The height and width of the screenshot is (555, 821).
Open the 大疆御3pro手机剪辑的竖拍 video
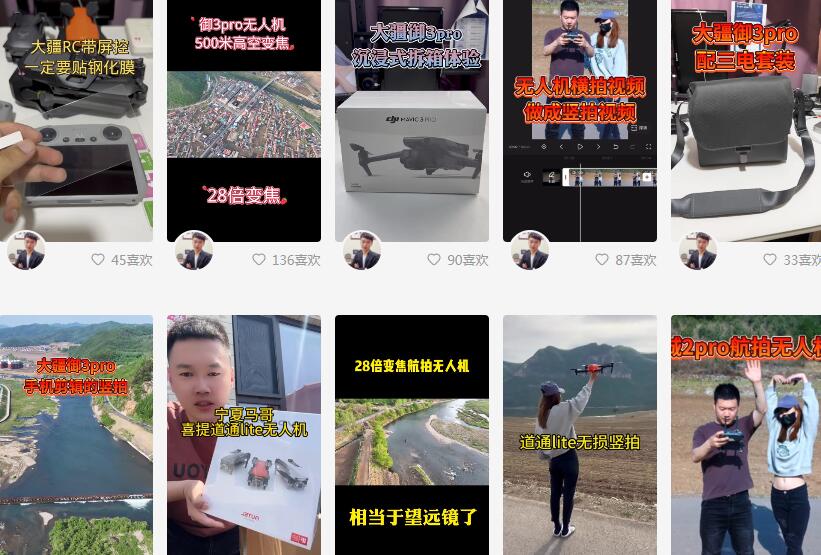click(x=76, y=435)
